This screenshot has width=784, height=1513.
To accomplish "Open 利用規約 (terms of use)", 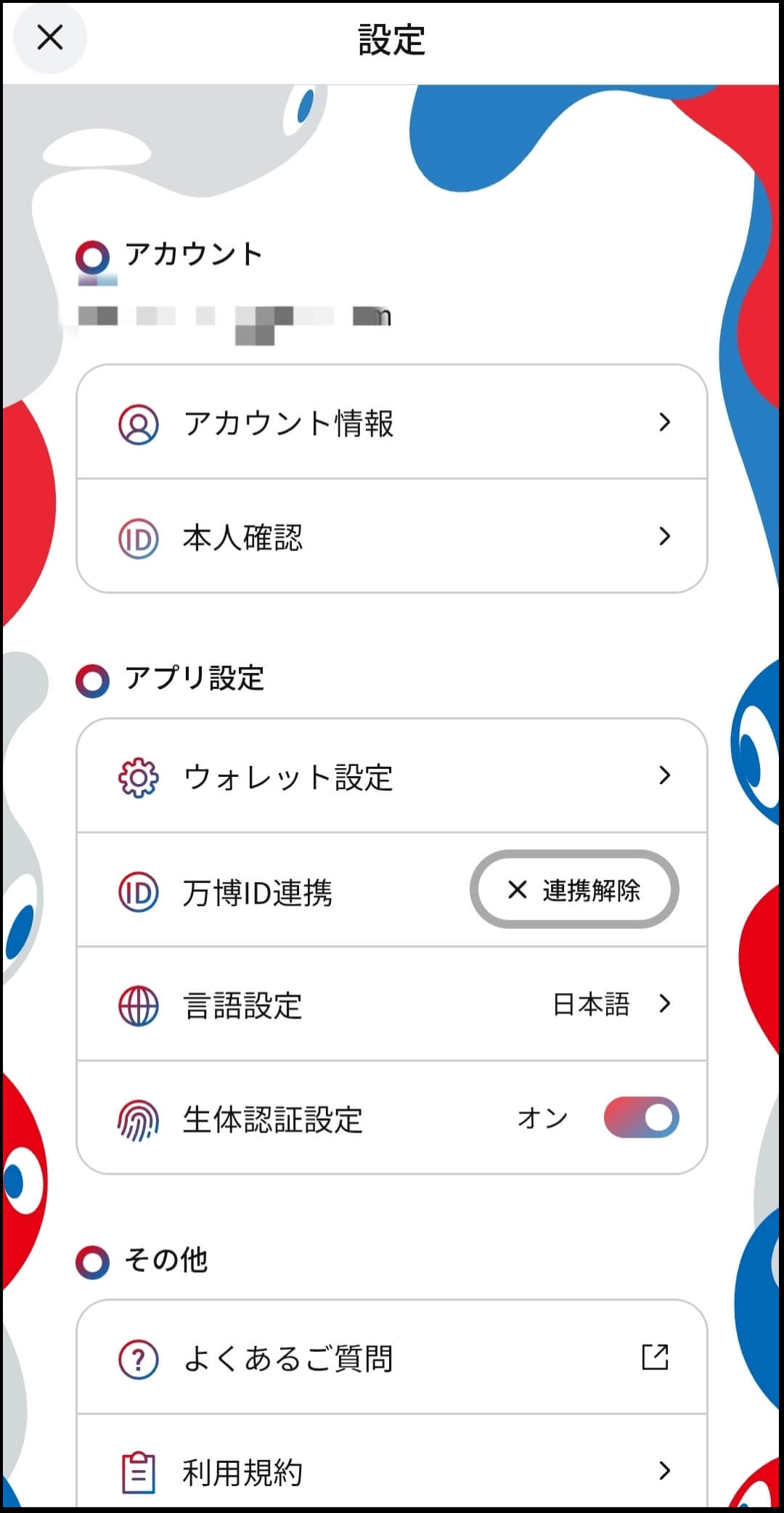I will 392,1471.
